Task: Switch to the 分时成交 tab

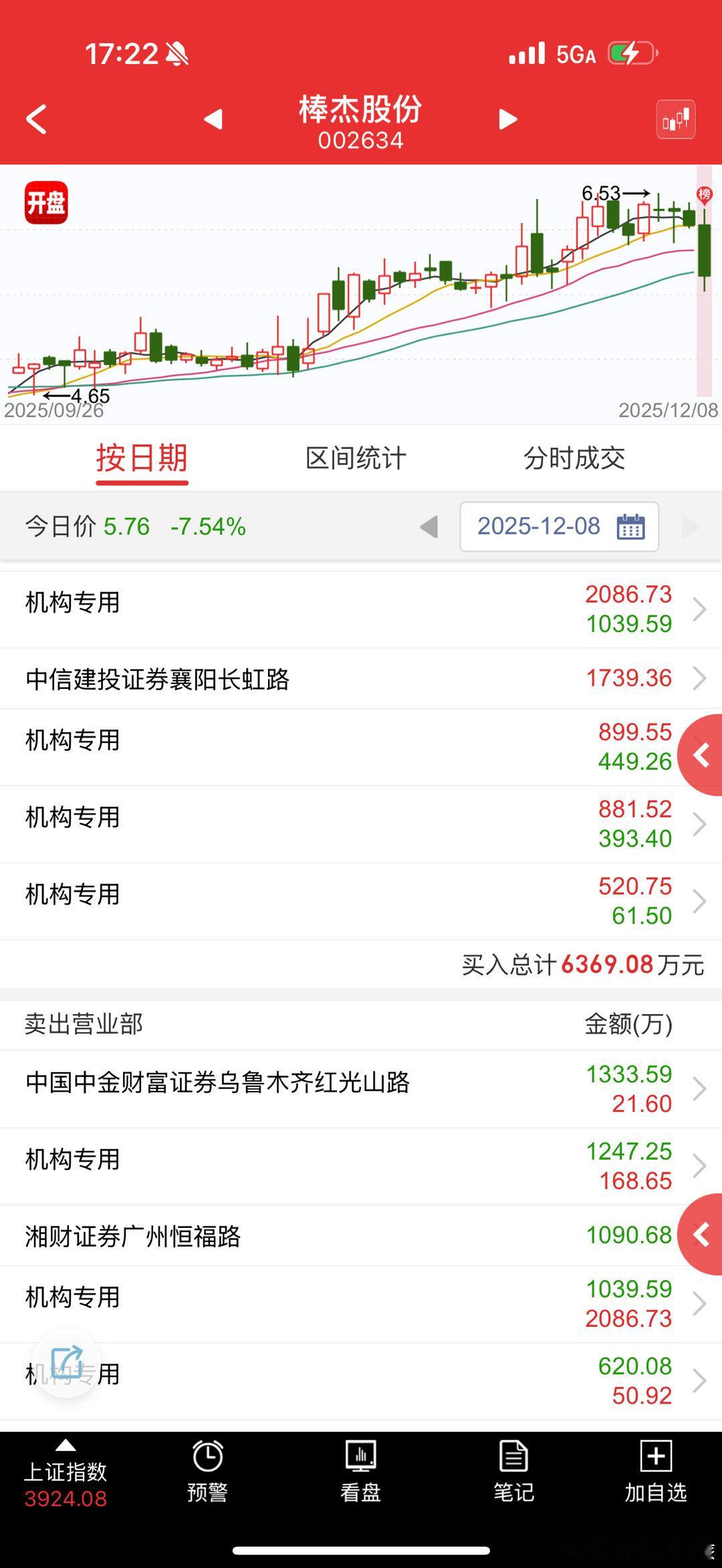Action: (x=576, y=458)
